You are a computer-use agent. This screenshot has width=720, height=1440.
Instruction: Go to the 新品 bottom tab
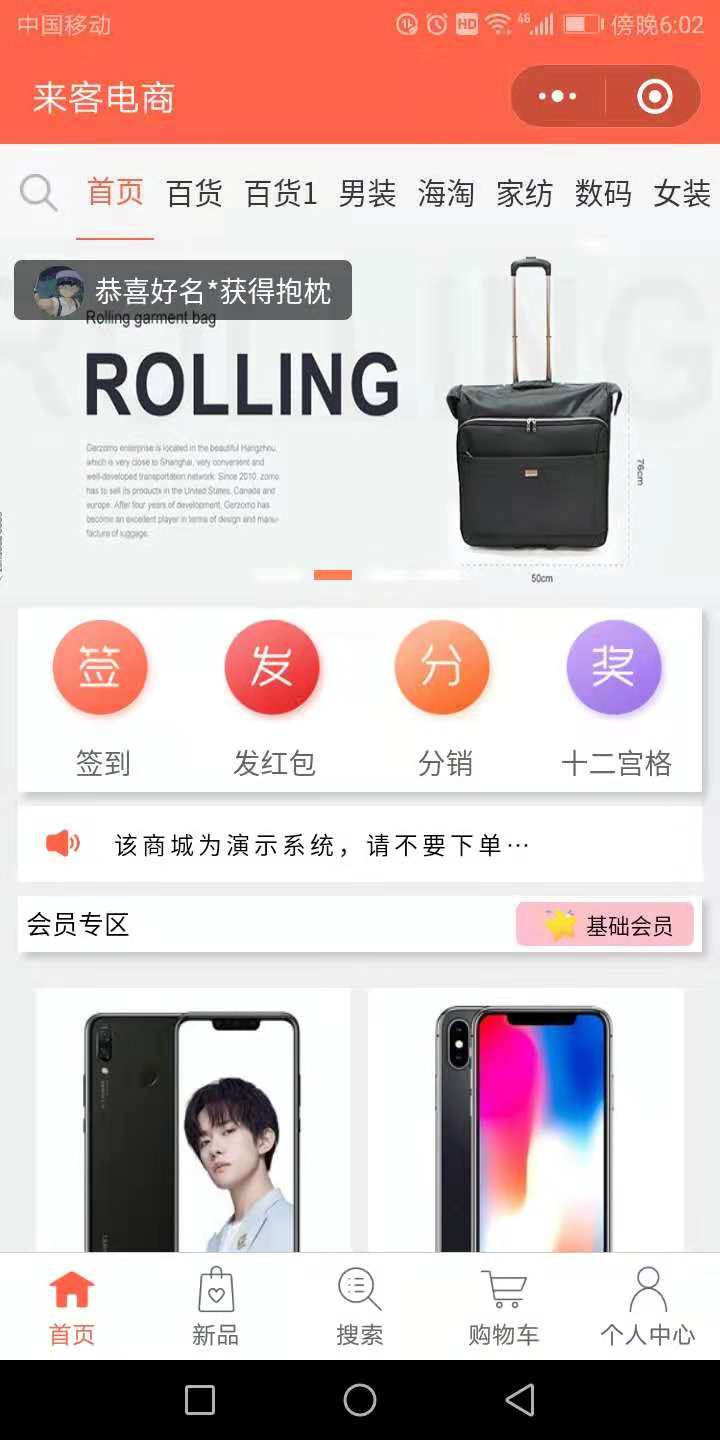(216, 1307)
